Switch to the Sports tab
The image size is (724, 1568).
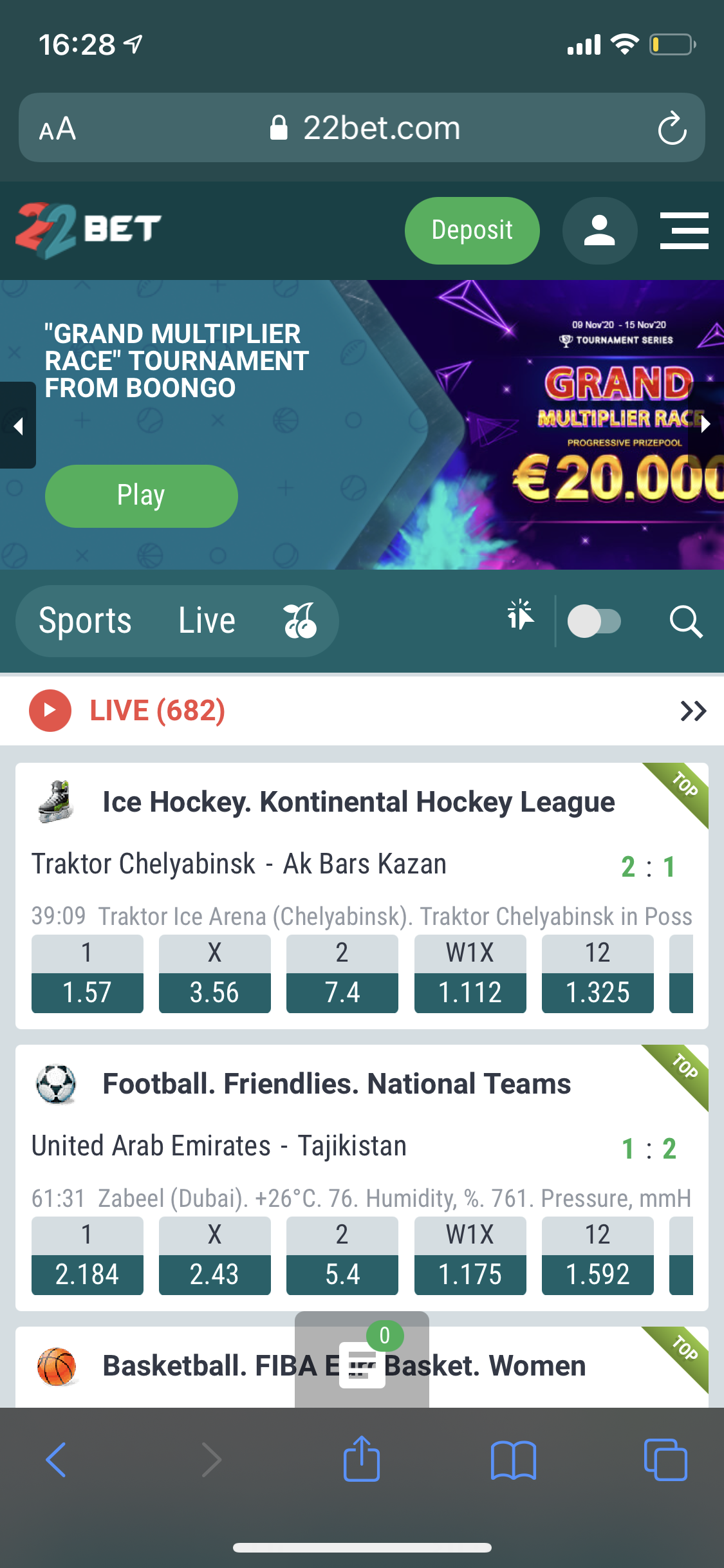pos(85,621)
